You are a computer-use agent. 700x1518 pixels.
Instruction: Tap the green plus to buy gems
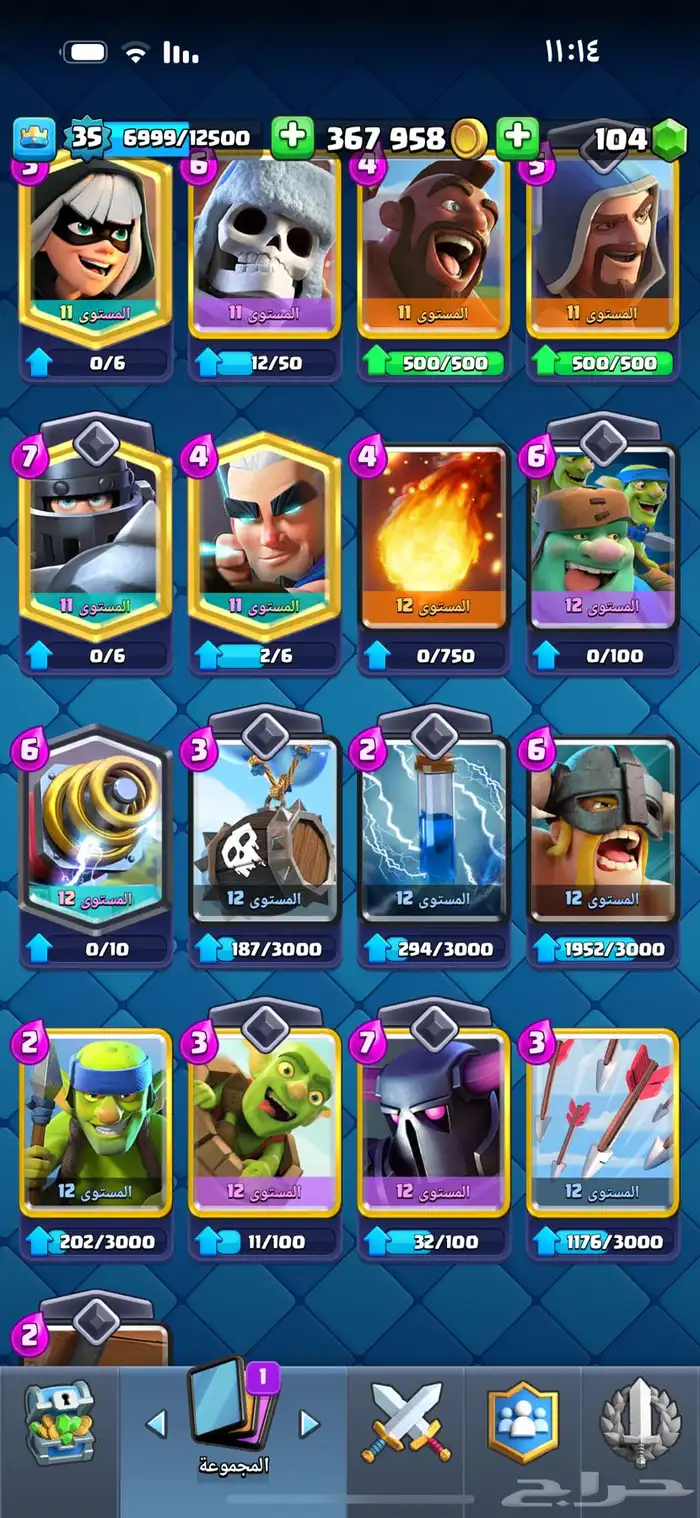(x=517, y=137)
